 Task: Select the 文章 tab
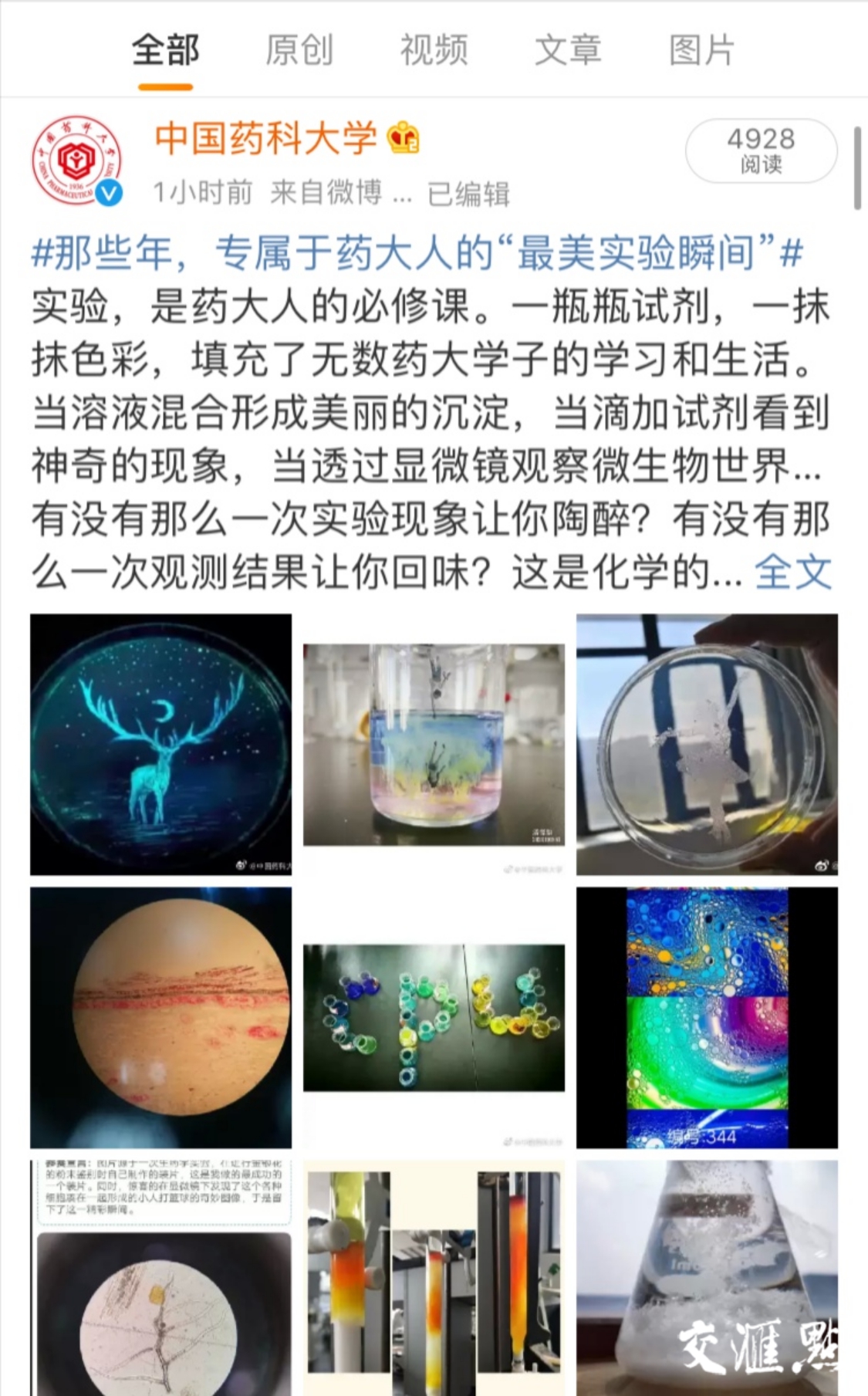click(568, 51)
